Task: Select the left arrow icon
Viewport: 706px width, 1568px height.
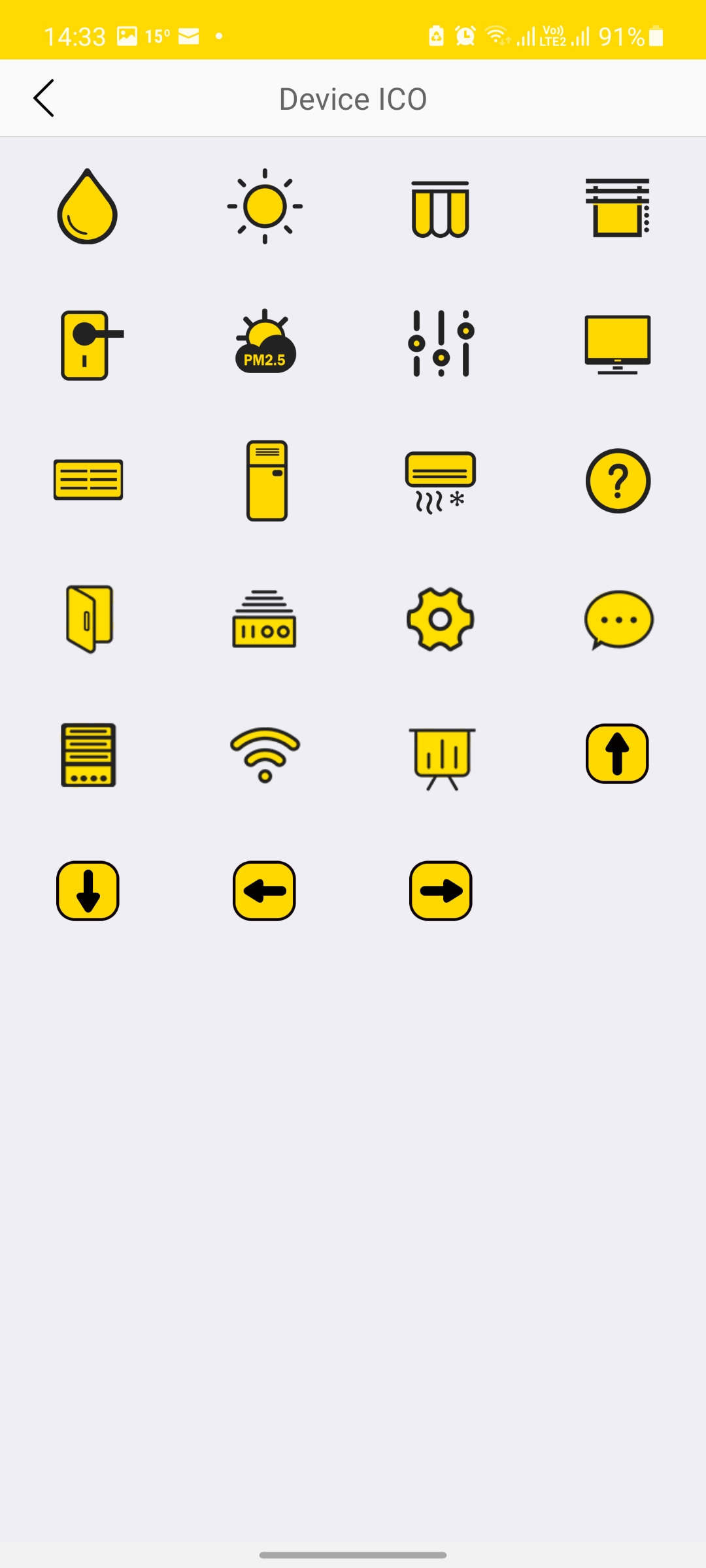Action: [264, 890]
